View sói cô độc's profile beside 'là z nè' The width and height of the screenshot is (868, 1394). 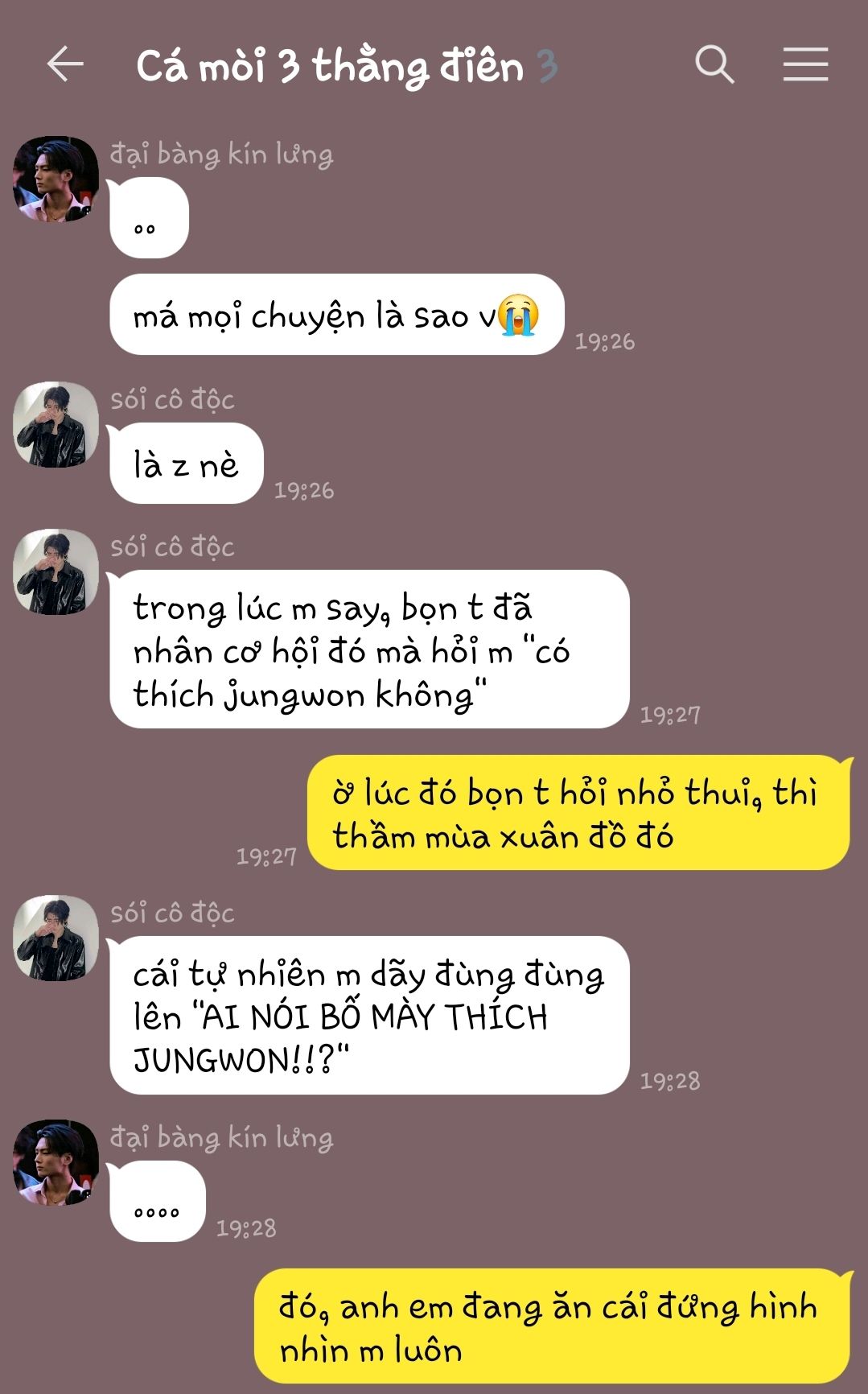click(x=56, y=424)
